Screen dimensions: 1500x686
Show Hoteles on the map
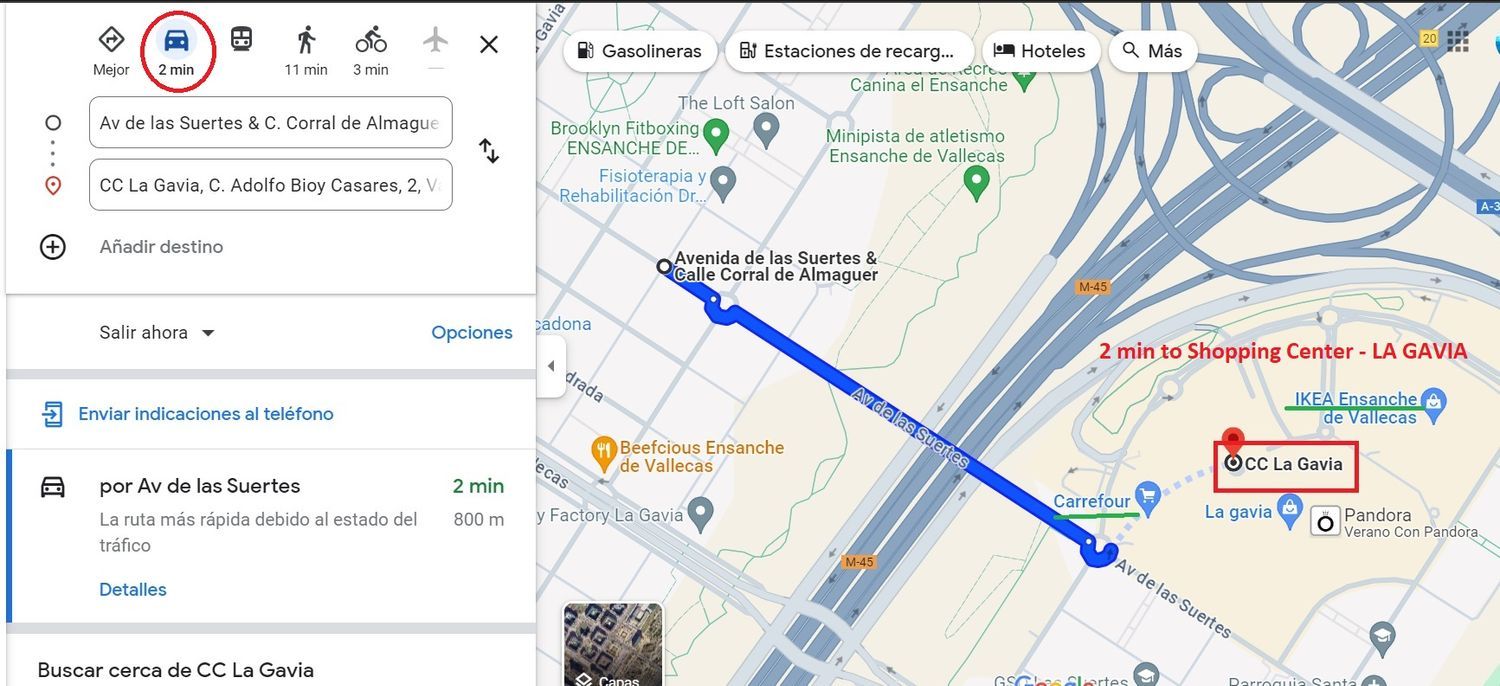1040,51
